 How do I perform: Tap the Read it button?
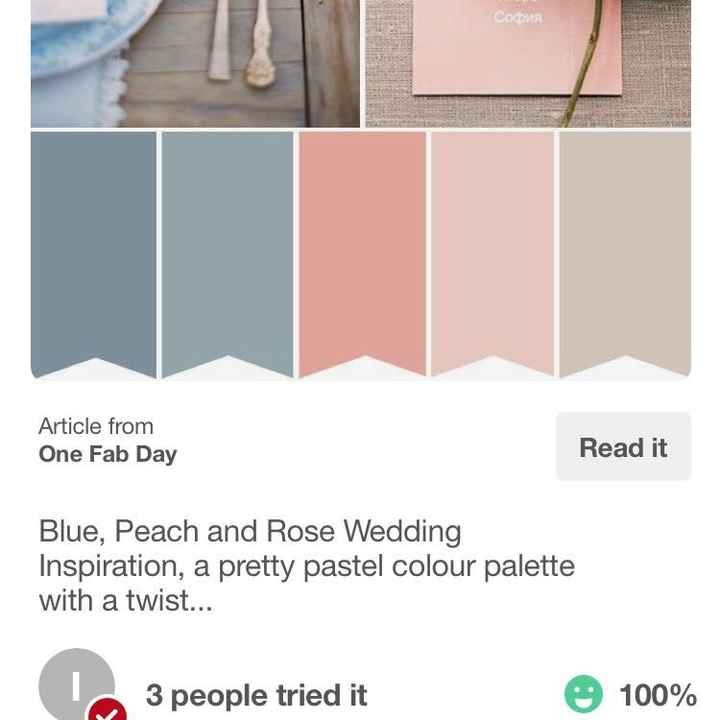(x=623, y=447)
